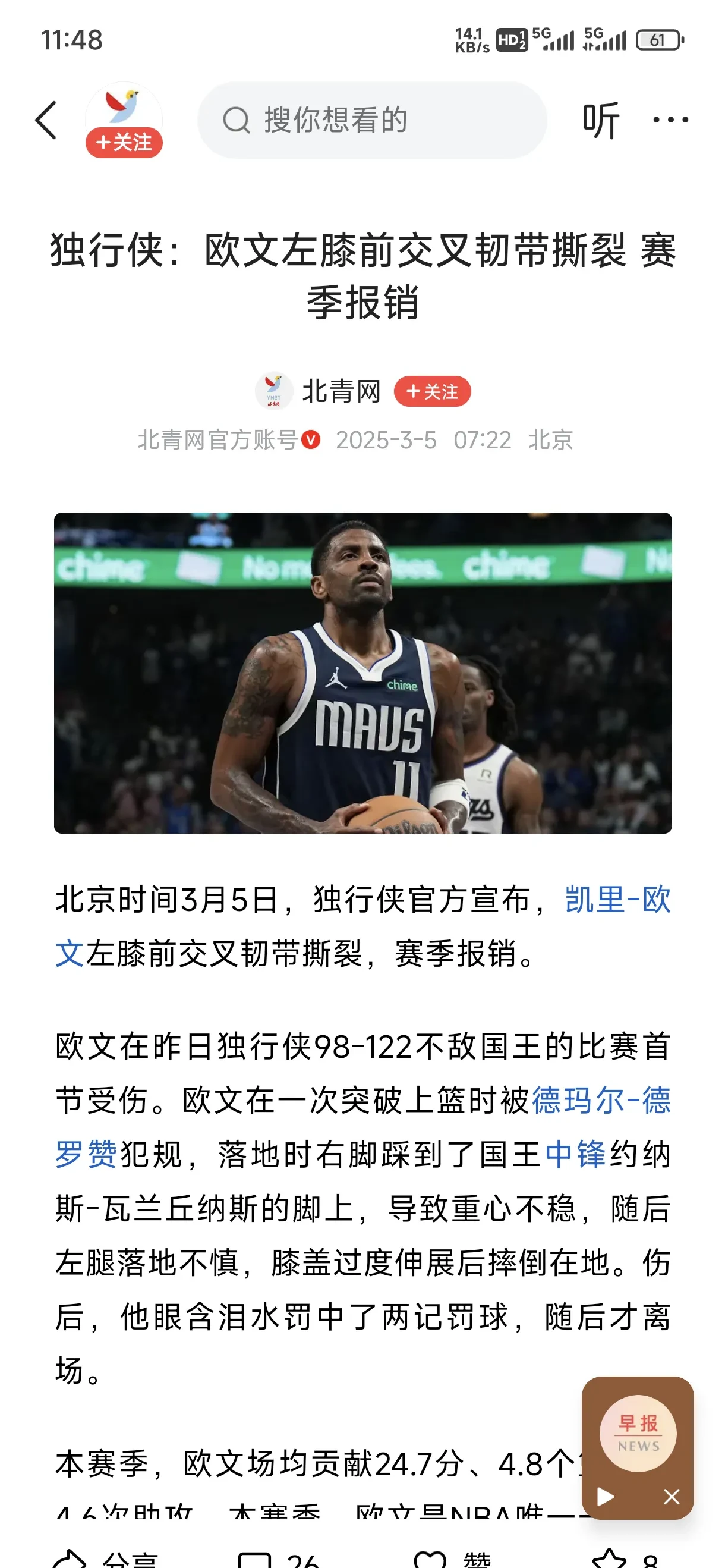
Task: Follow 北青网 under the article title
Action: coord(432,391)
